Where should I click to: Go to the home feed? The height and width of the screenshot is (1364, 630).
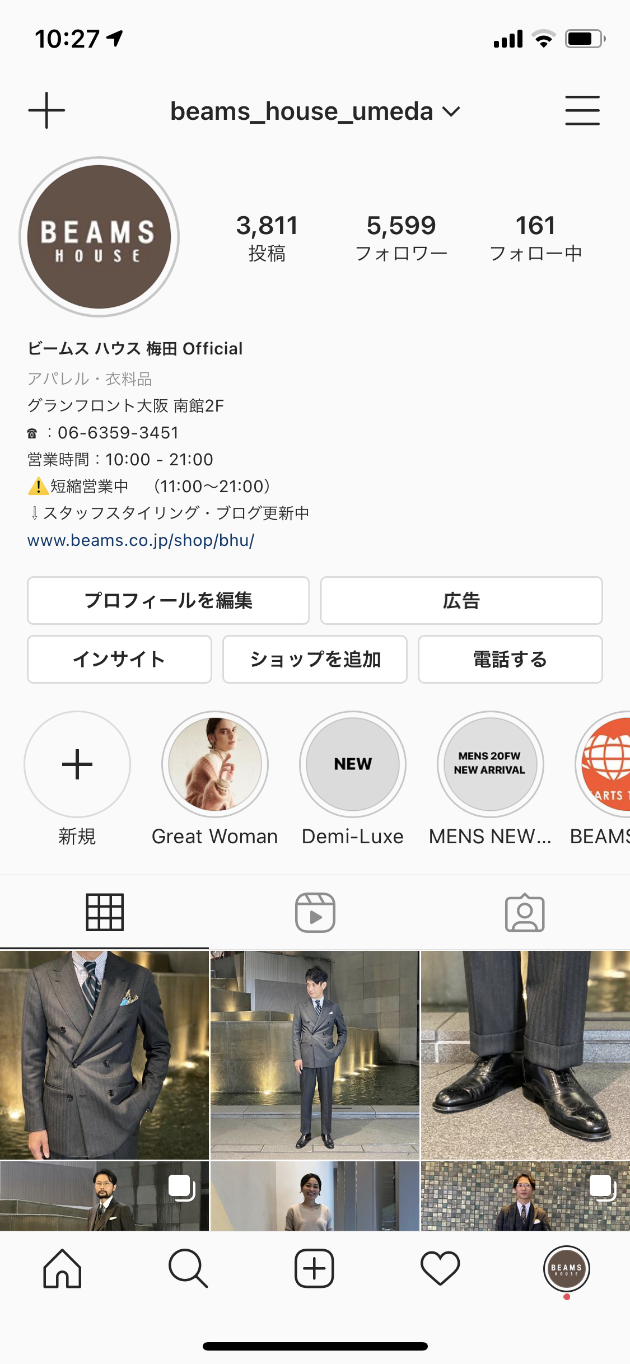[62, 1269]
